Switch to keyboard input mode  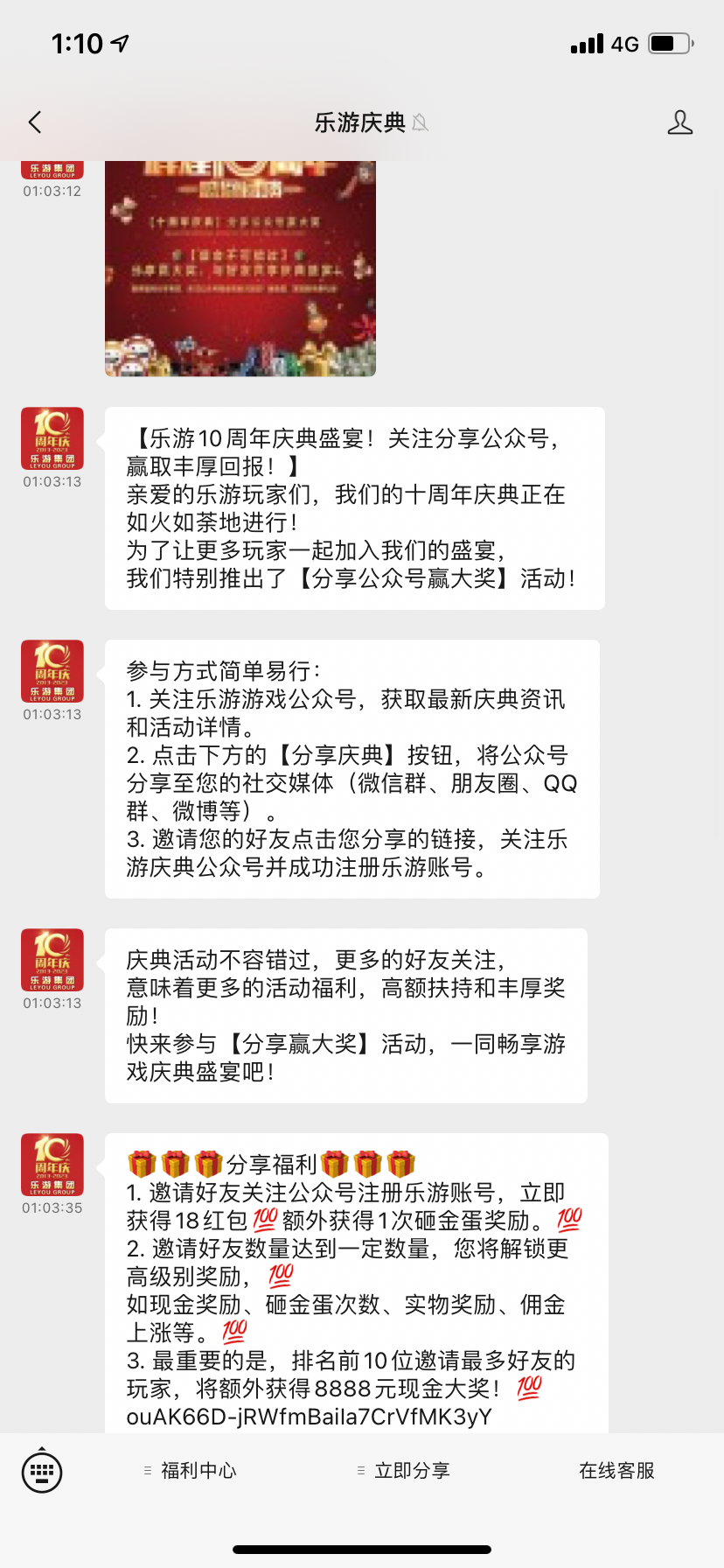(x=42, y=1471)
